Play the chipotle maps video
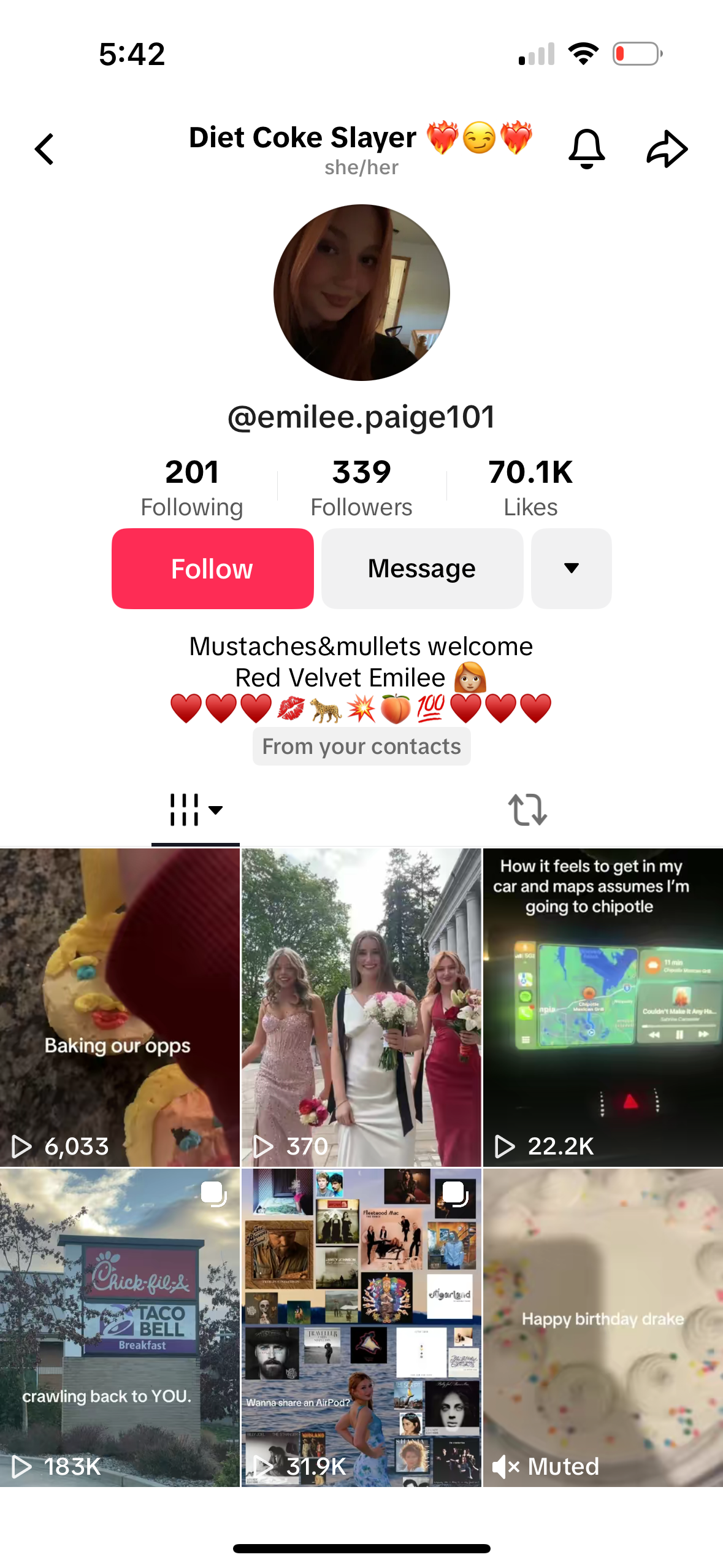723x1568 pixels. 603,1007
